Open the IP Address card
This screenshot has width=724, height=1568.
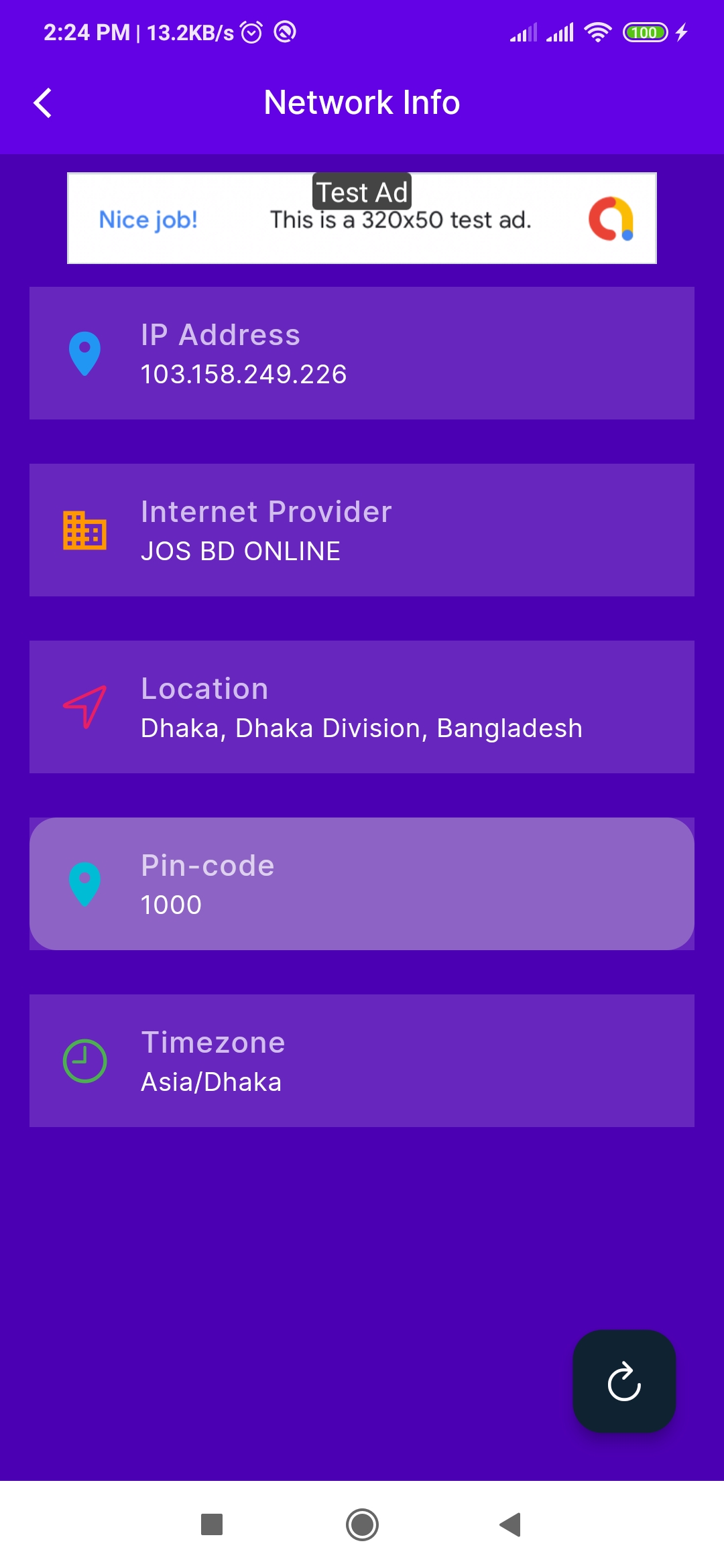coord(362,353)
